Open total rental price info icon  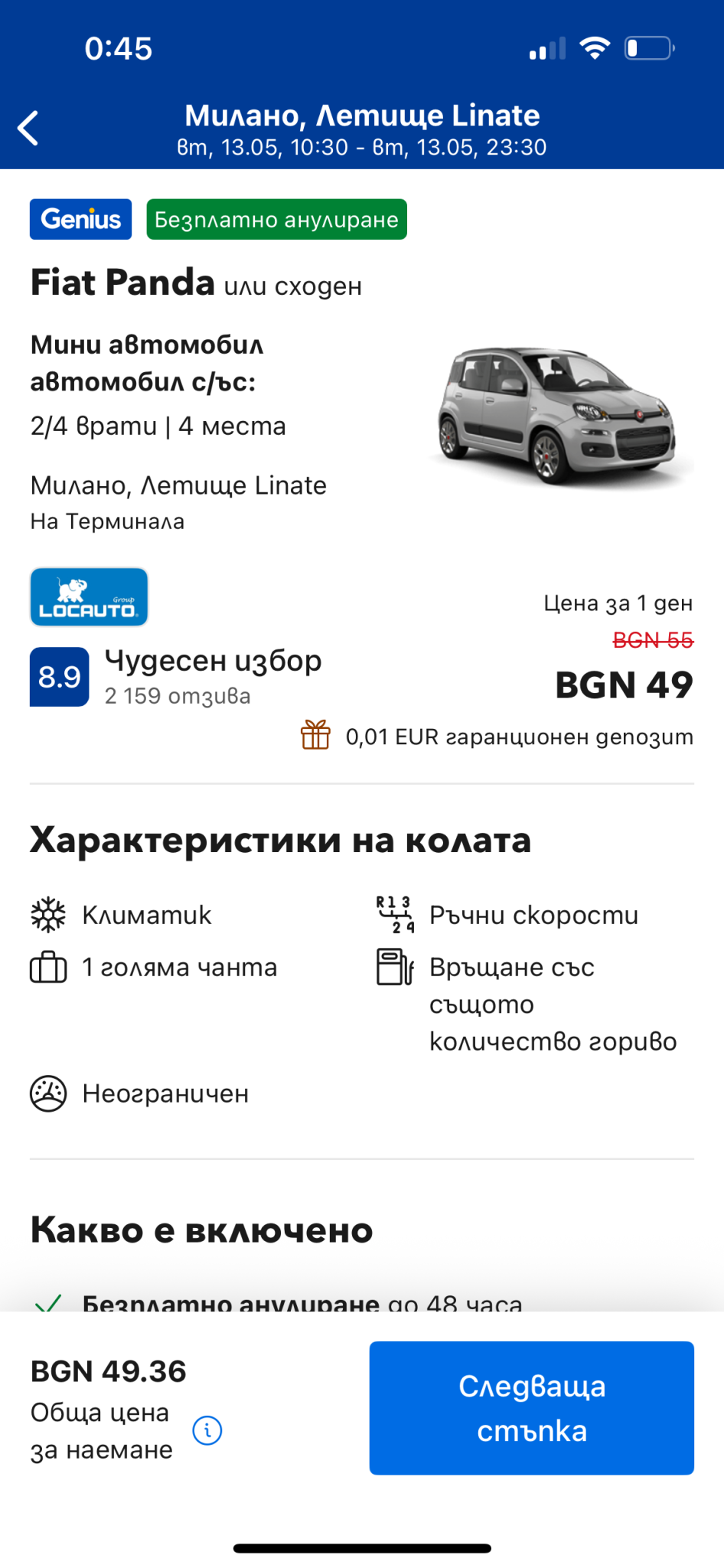point(207,1429)
